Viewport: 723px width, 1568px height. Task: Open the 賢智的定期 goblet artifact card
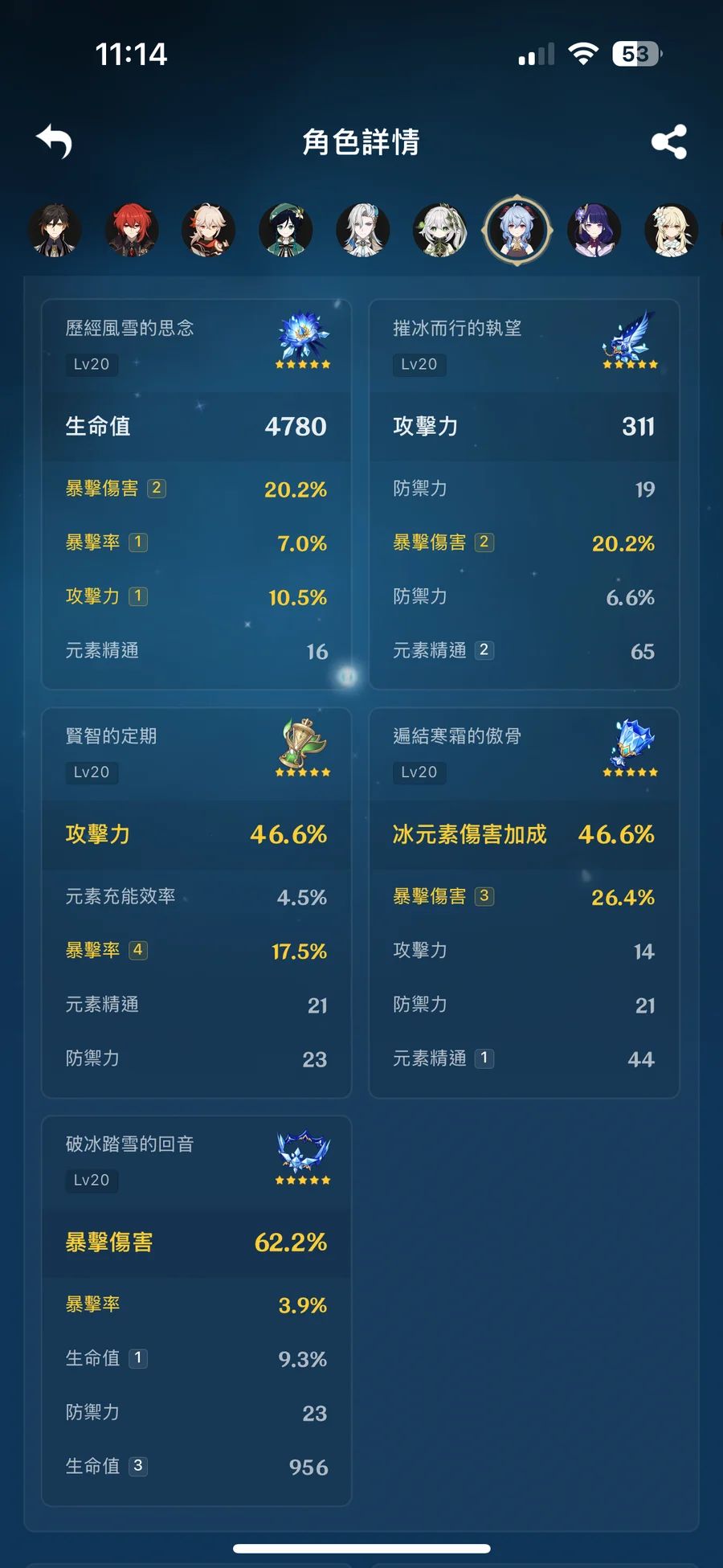[197, 903]
